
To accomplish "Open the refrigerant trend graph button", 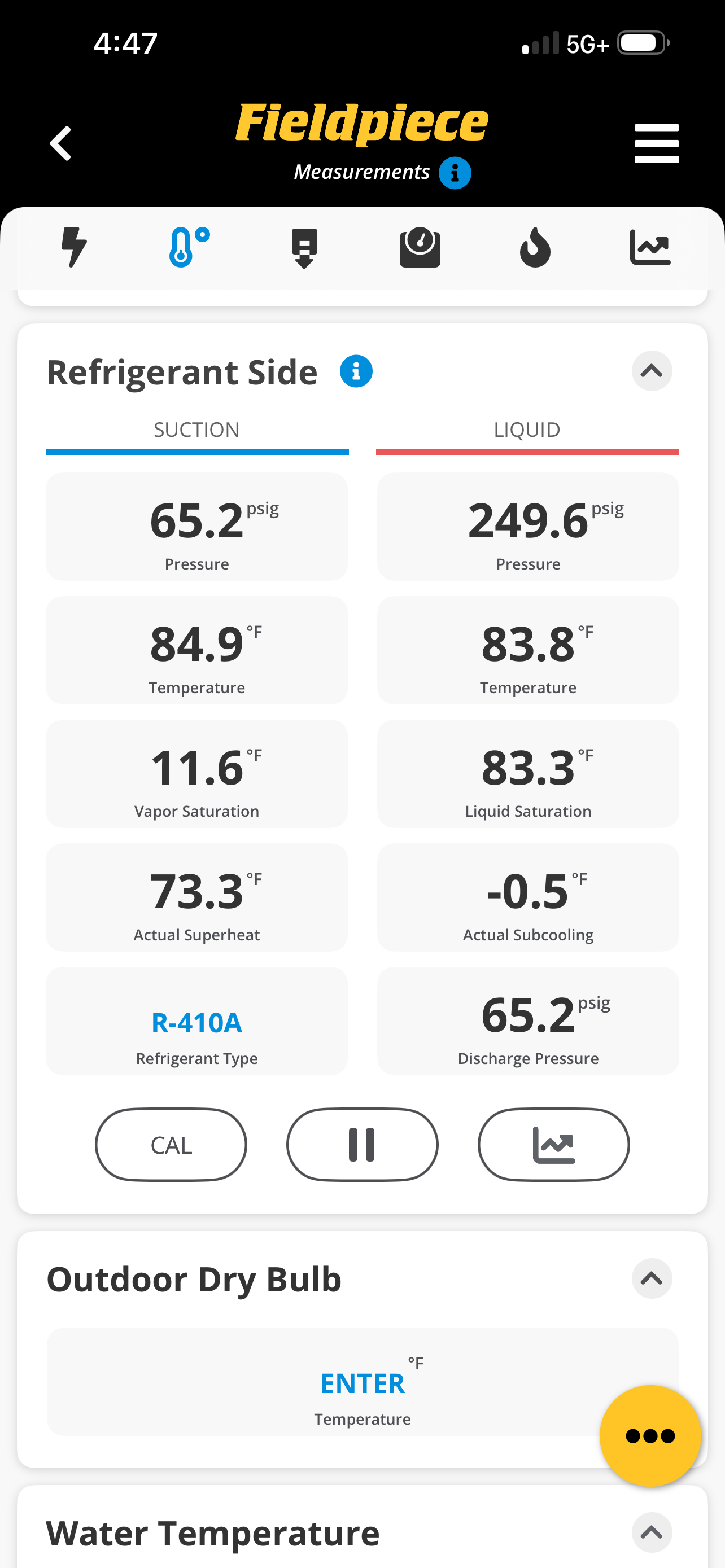I will tap(553, 1145).
